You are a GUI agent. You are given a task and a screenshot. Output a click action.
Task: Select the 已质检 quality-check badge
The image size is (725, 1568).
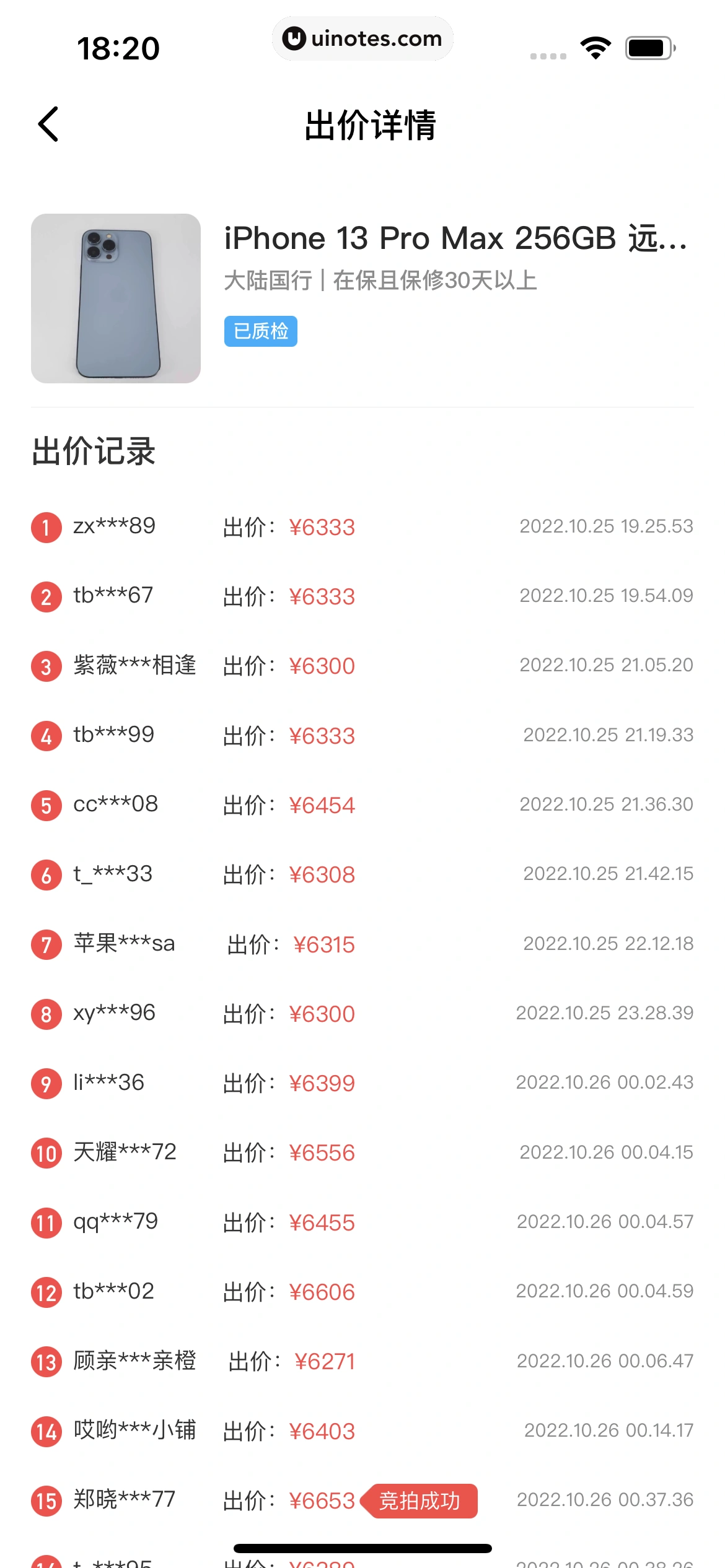pos(260,332)
